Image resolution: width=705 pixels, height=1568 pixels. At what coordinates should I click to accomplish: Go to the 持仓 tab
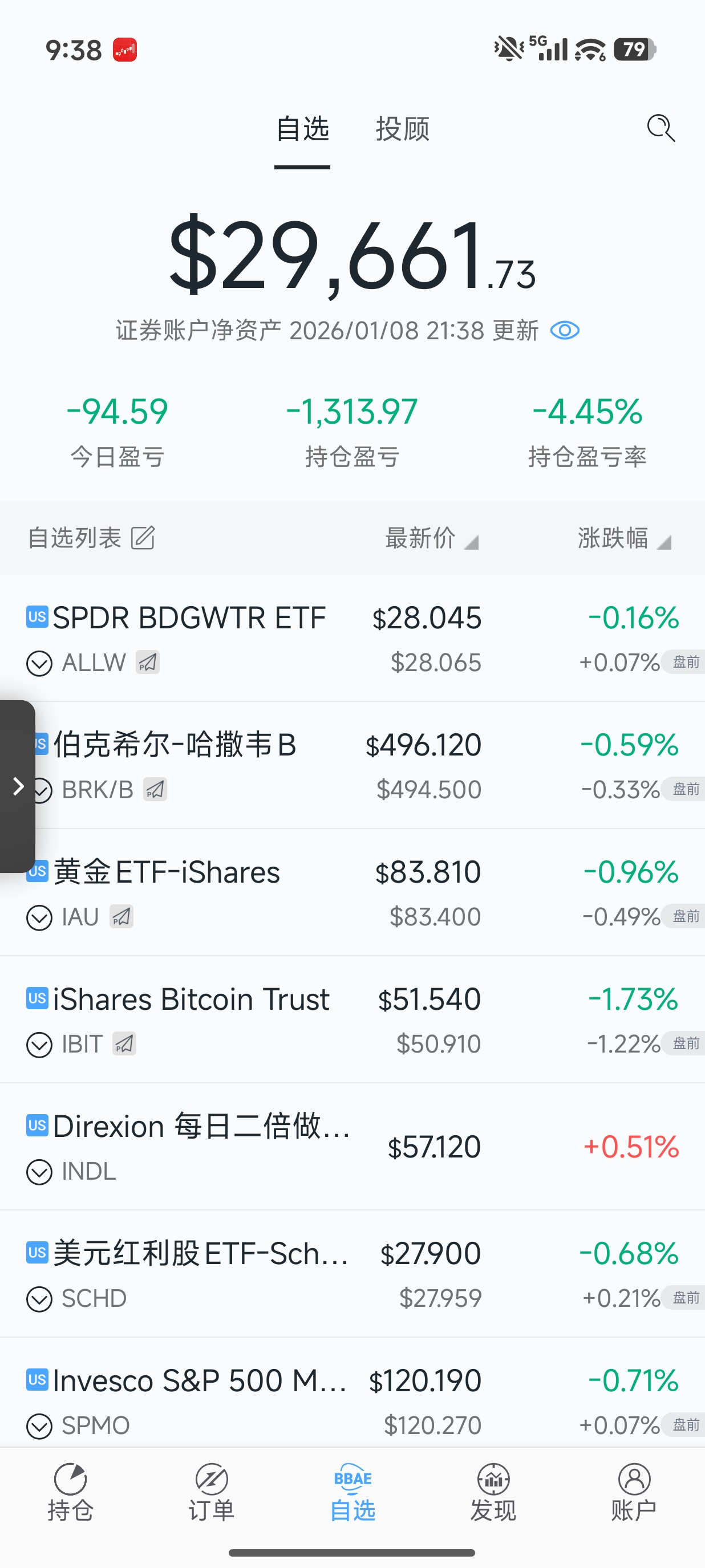(x=71, y=1492)
